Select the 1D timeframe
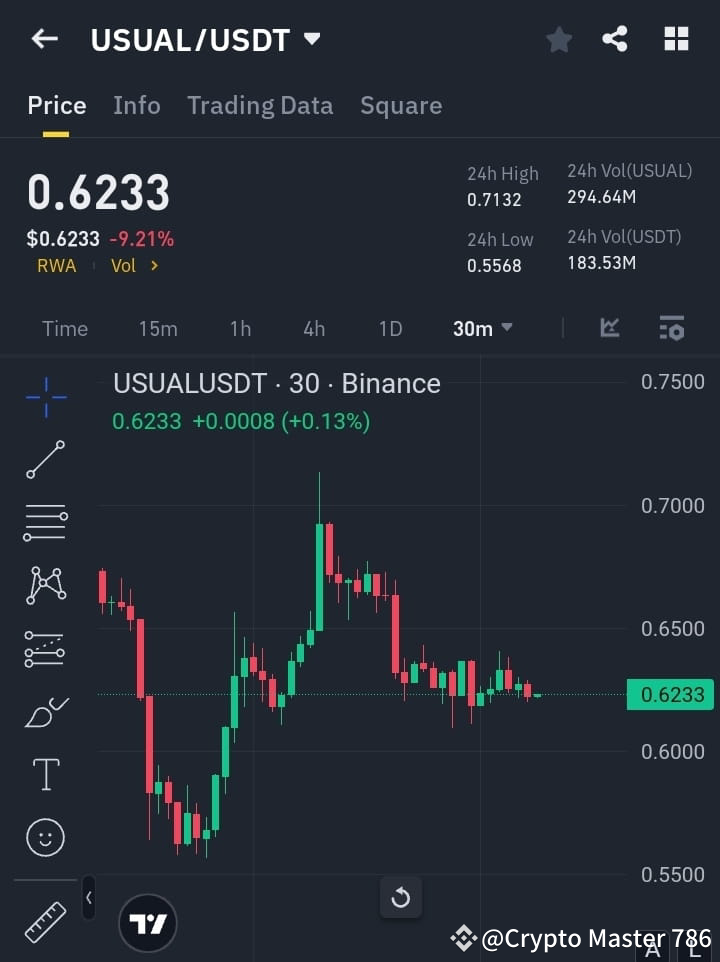The width and height of the screenshot is (720, 962). 389,328
